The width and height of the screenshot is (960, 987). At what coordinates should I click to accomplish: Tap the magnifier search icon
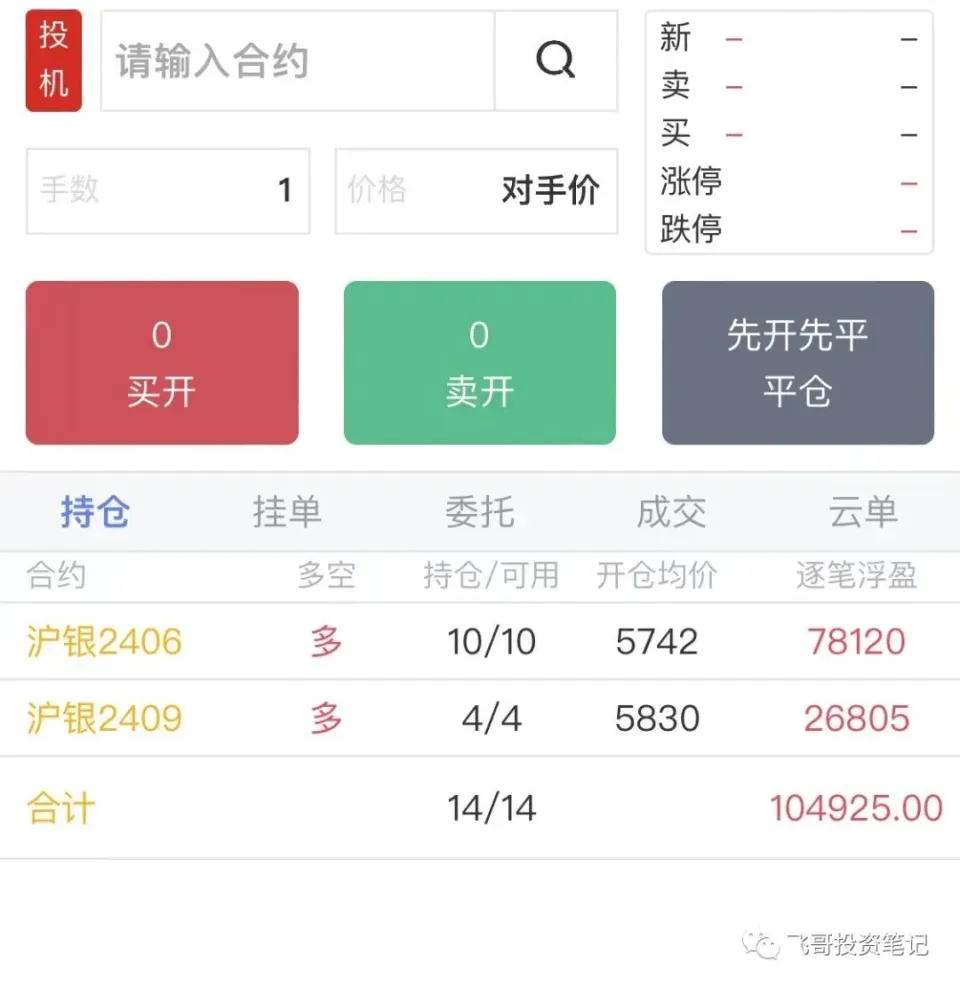click(556, 62)
